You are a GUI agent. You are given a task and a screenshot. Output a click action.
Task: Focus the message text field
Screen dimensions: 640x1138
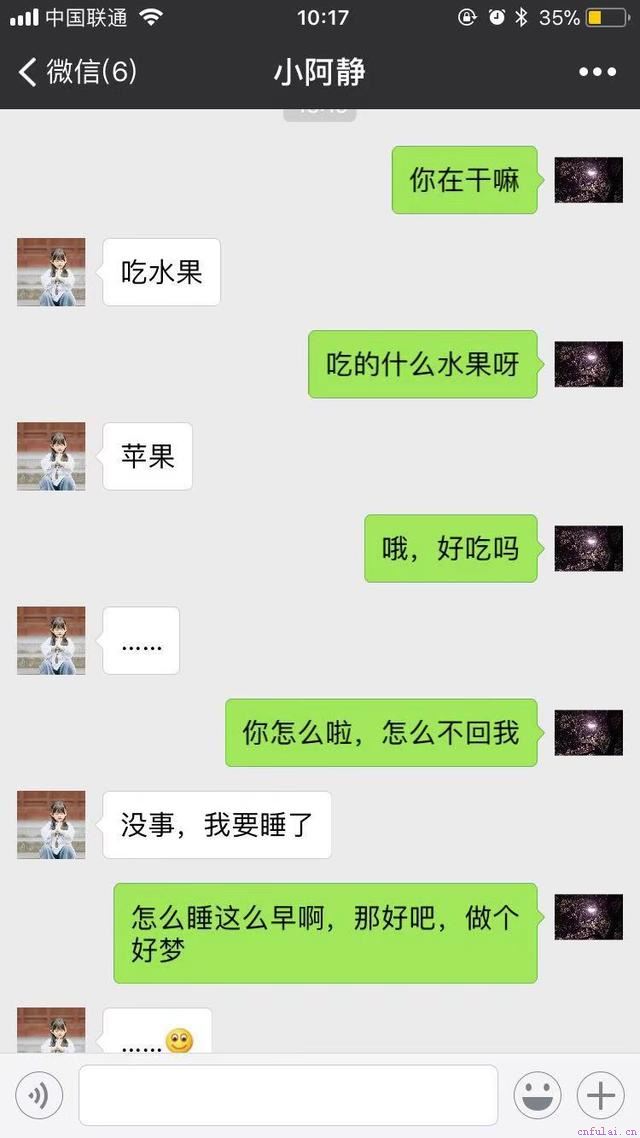[288, 1096]
